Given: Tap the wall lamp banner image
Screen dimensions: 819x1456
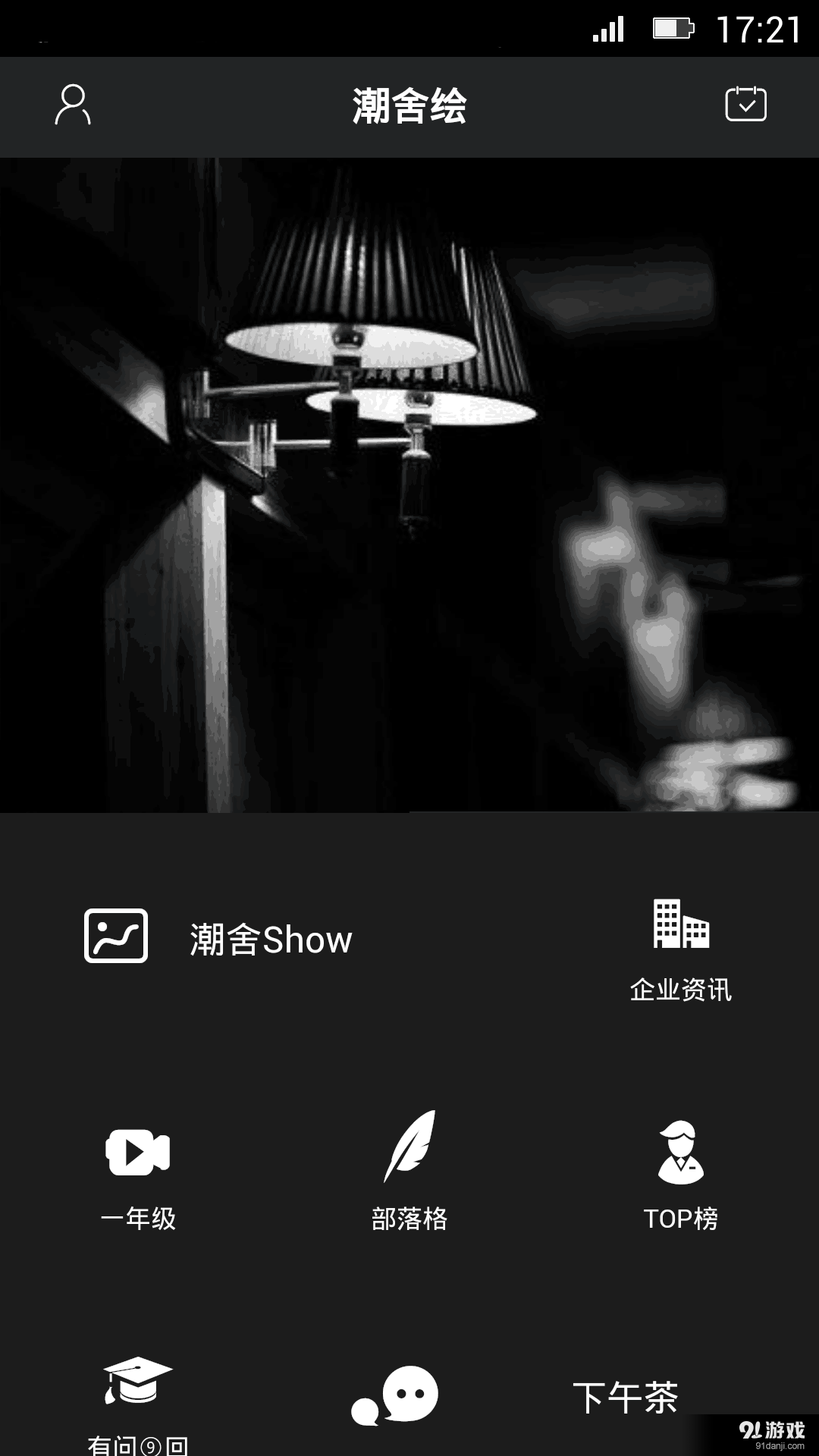Looking at the screenshot, I should tap(409, 485).
